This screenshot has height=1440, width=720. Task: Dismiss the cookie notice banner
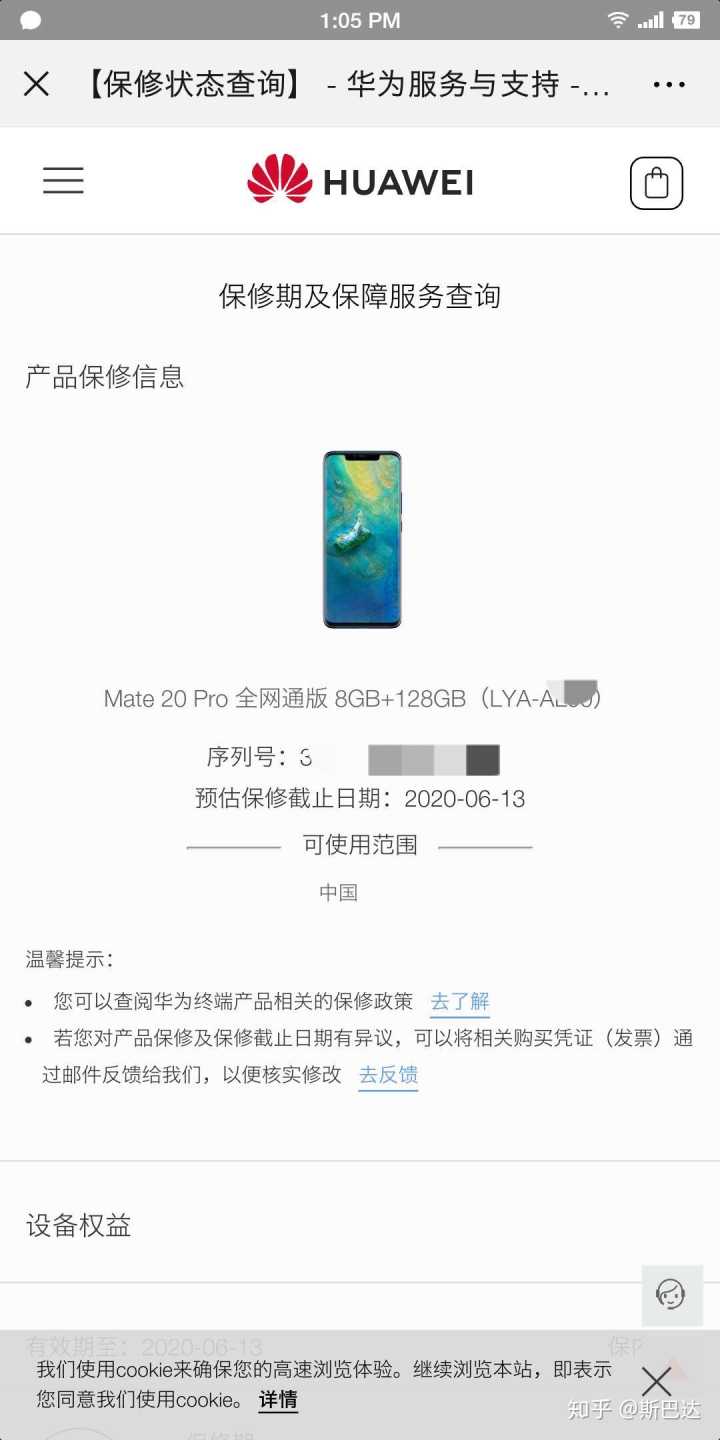click(656, 1382)
